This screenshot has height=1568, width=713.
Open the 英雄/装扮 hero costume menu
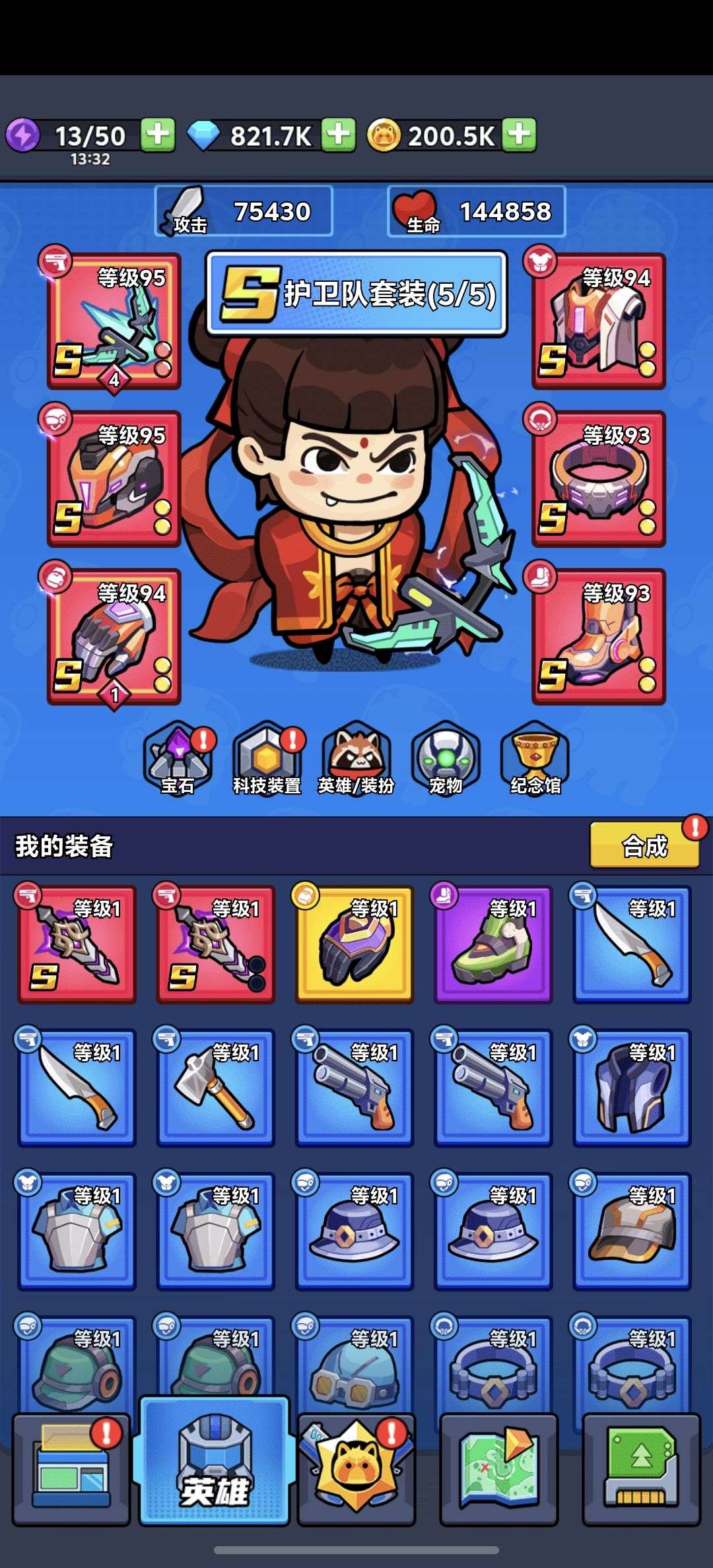click(x=356, y=759)
